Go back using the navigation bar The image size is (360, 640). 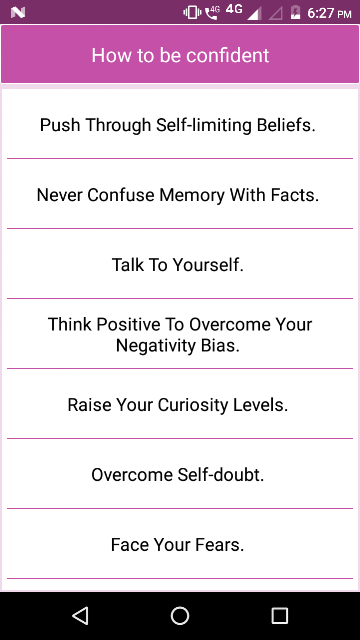(x=80, y=616)
